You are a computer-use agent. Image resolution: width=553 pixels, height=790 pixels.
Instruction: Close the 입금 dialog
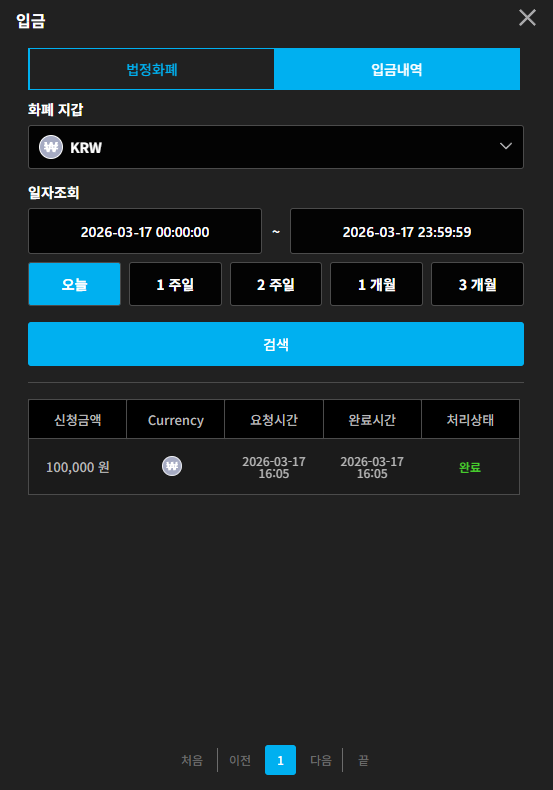tap(527, 18)
